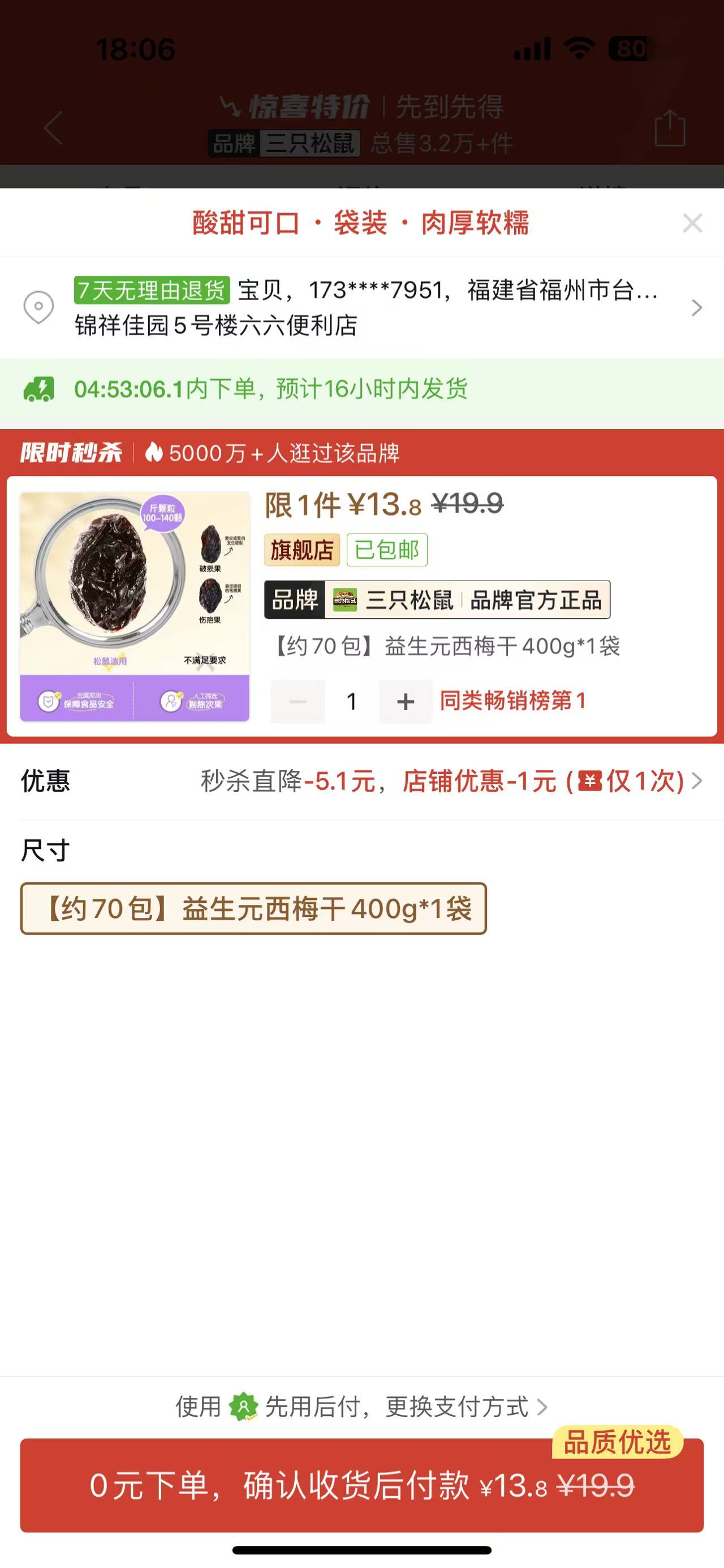Go back using the back arrow
Image resolution: width=724 pixels, height=1568 pixels.
click(54, 128)
